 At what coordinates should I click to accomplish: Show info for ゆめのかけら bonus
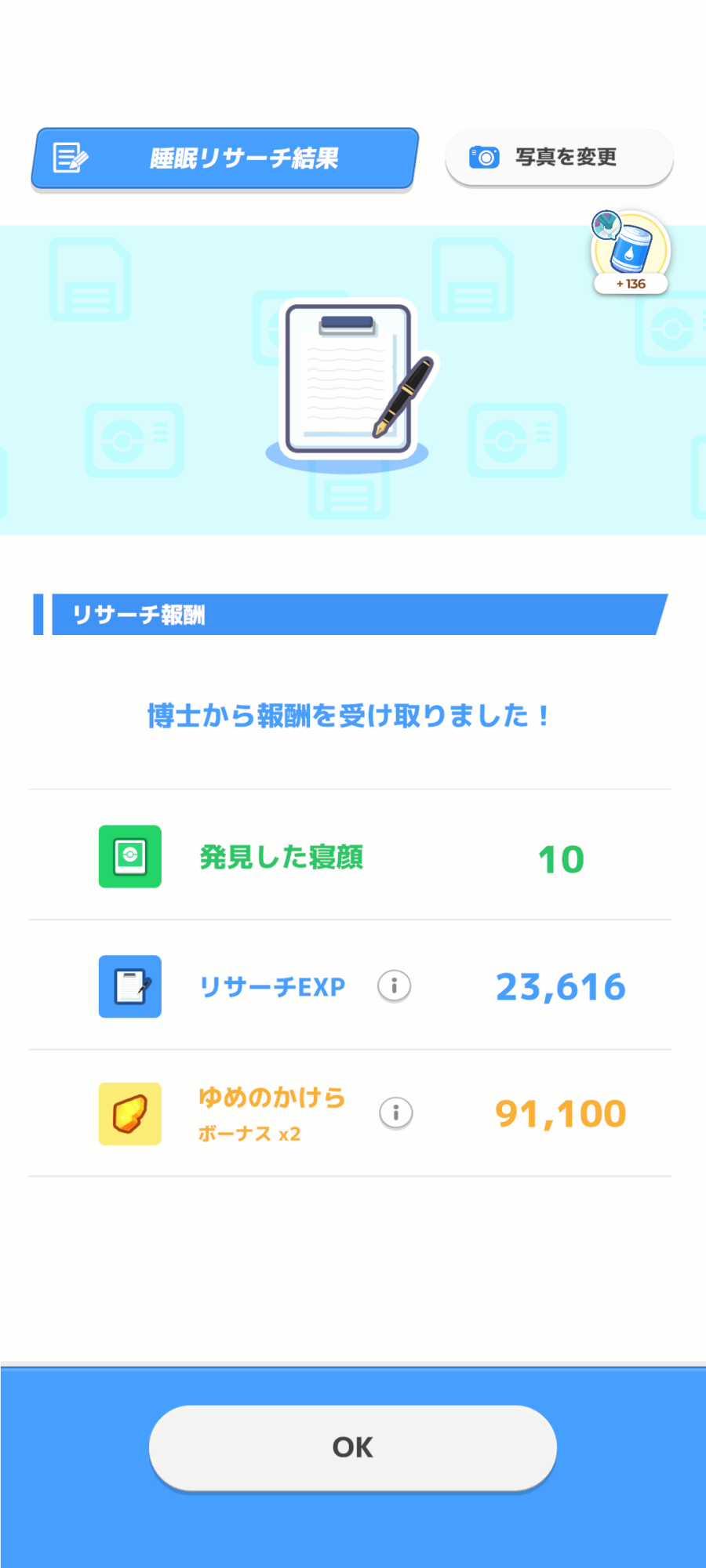tap(395, 1112)
